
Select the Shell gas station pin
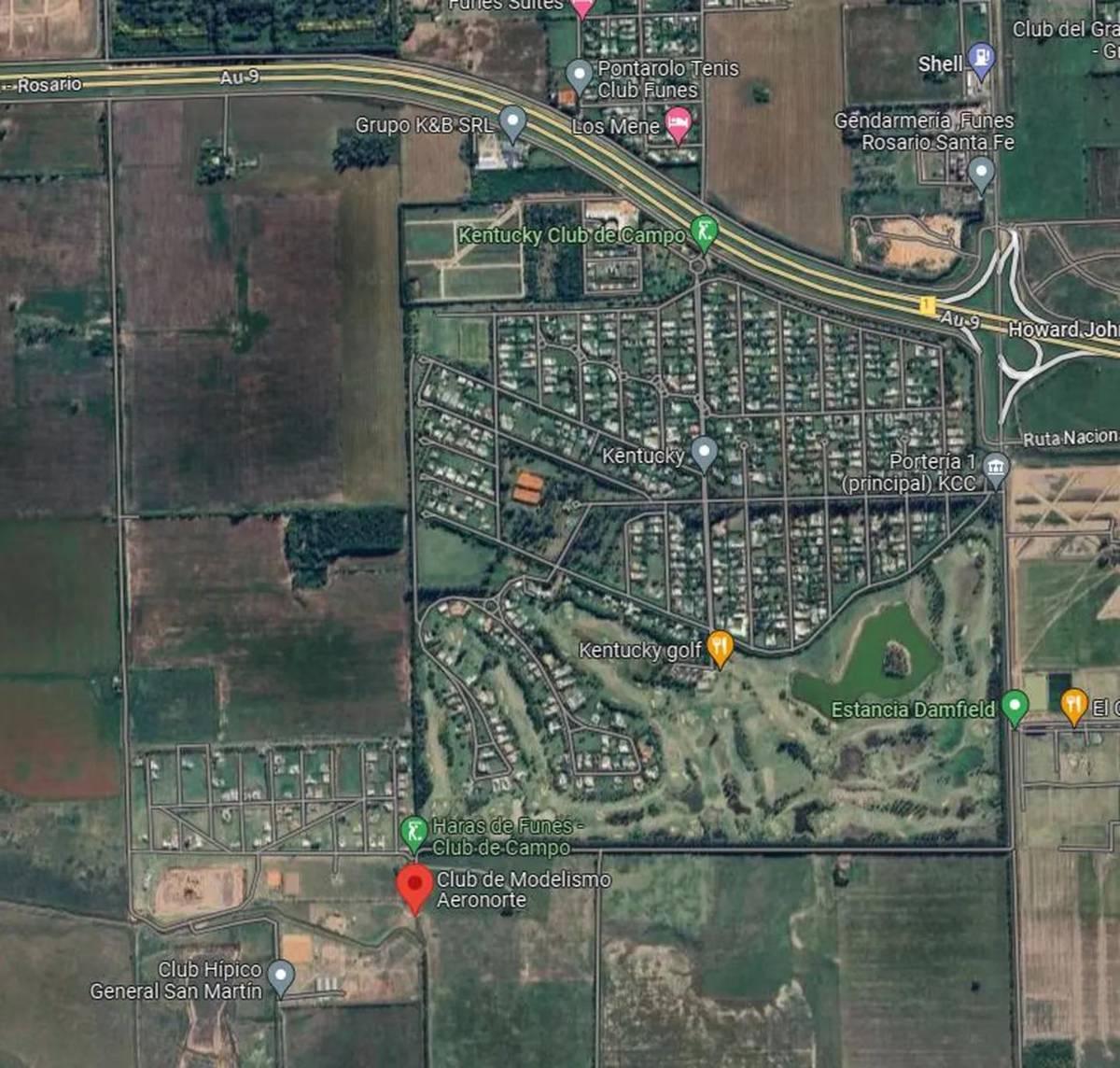click(981, 61)
